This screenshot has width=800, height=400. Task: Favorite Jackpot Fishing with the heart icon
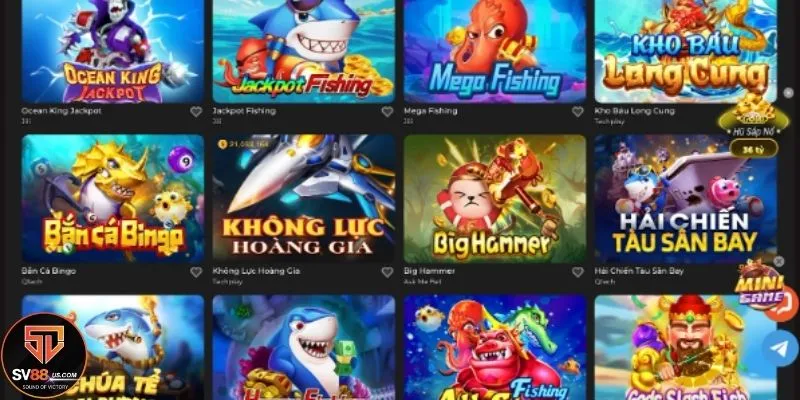coord(387,112)
